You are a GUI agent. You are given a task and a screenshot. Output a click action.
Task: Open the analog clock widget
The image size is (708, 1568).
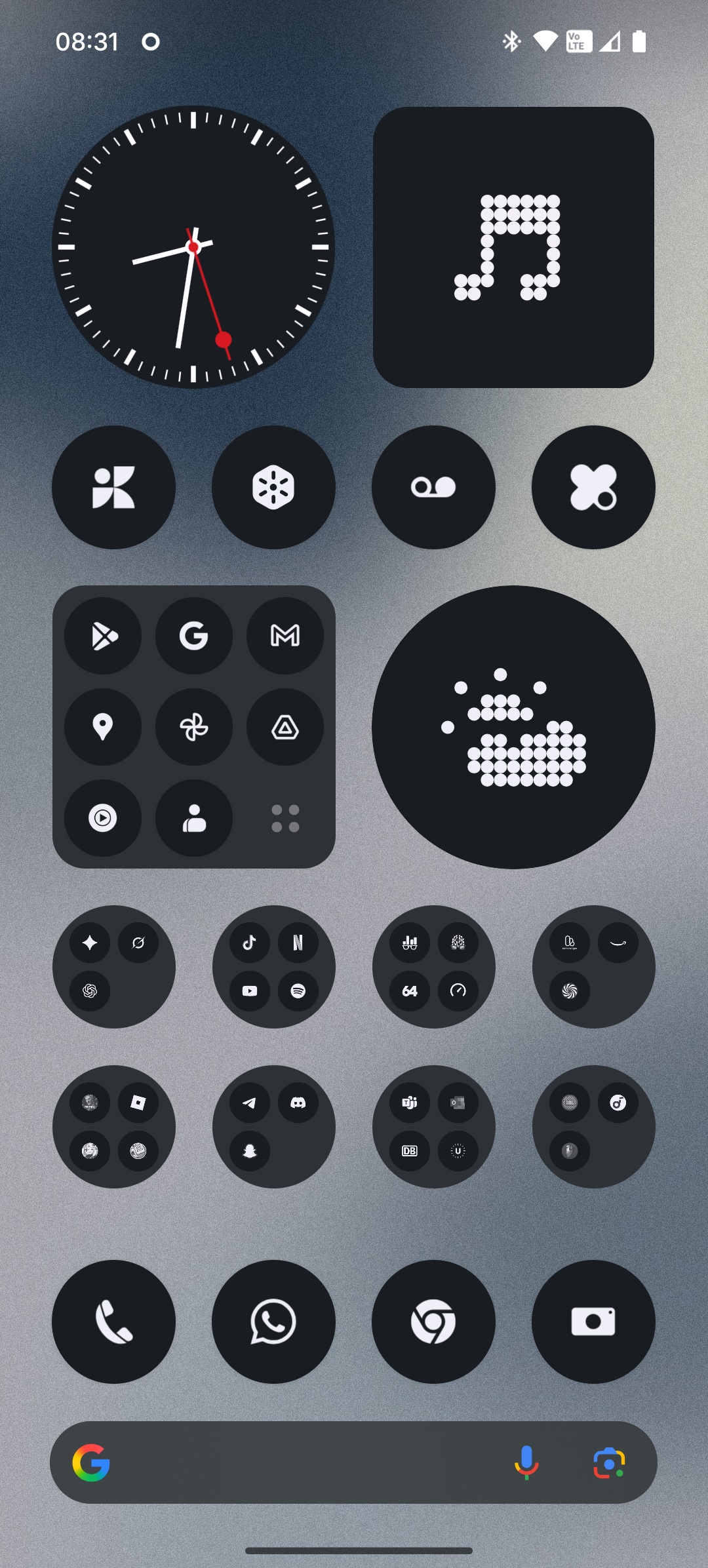pyautogui.click(x=193, y=247)
